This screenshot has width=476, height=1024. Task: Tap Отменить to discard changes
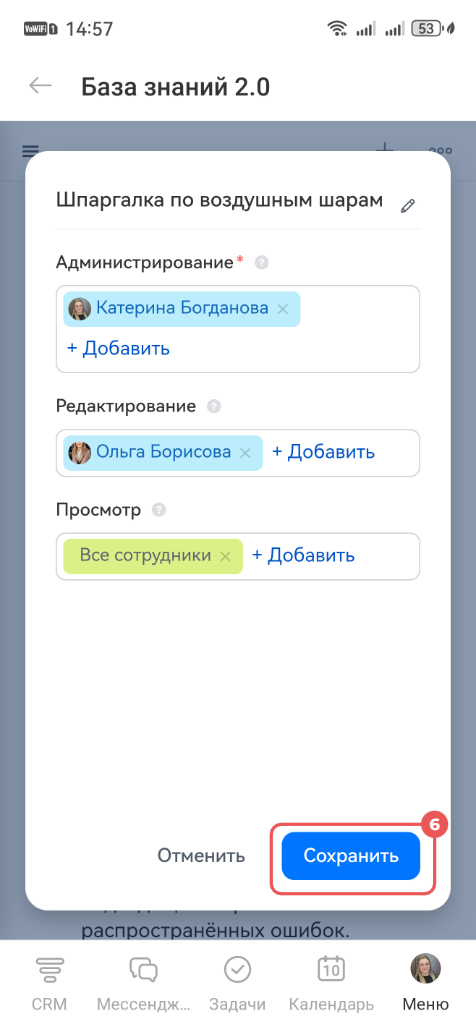pos(201,856)
